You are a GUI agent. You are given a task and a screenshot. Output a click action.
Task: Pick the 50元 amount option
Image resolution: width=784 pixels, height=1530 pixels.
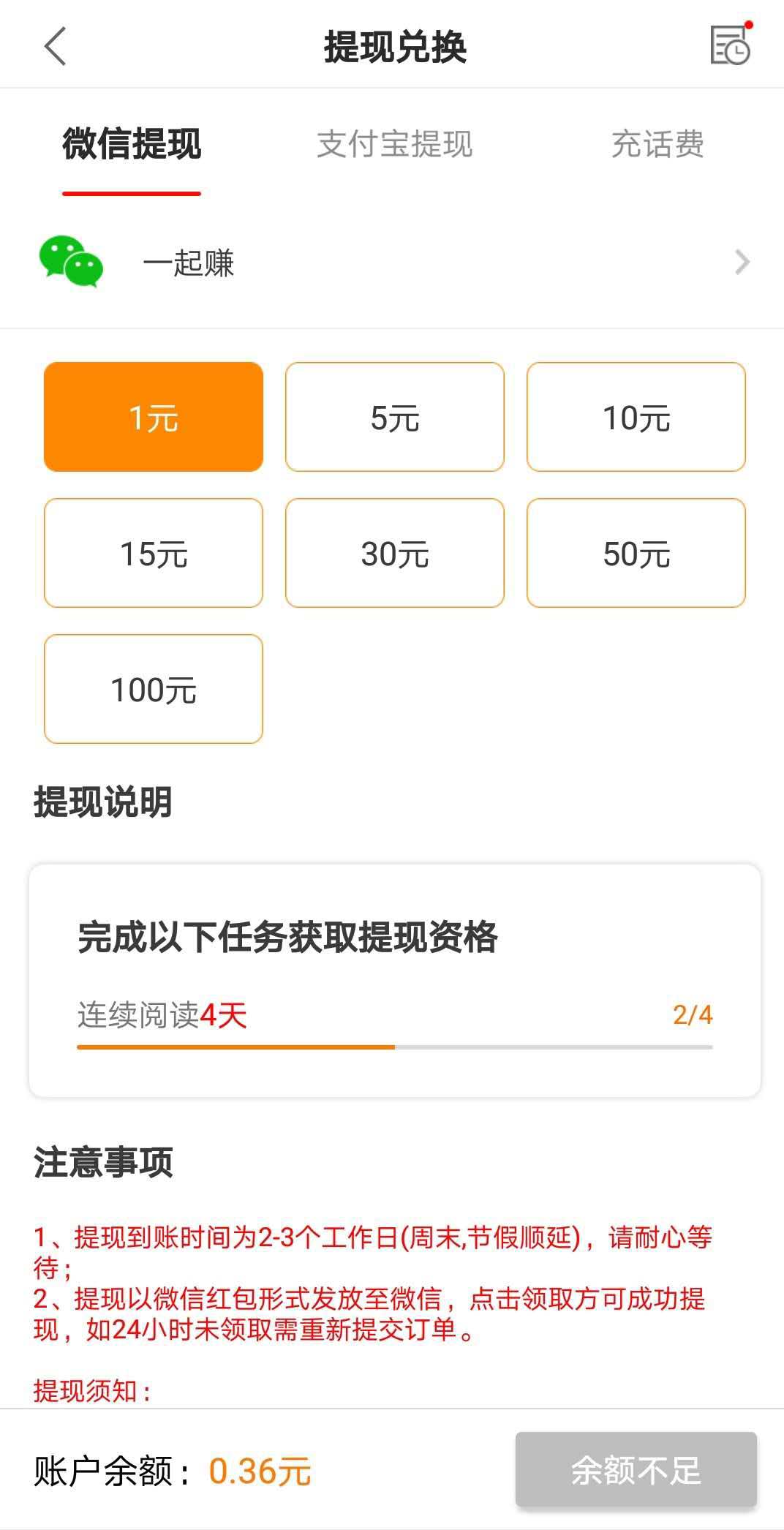(636, 553)
